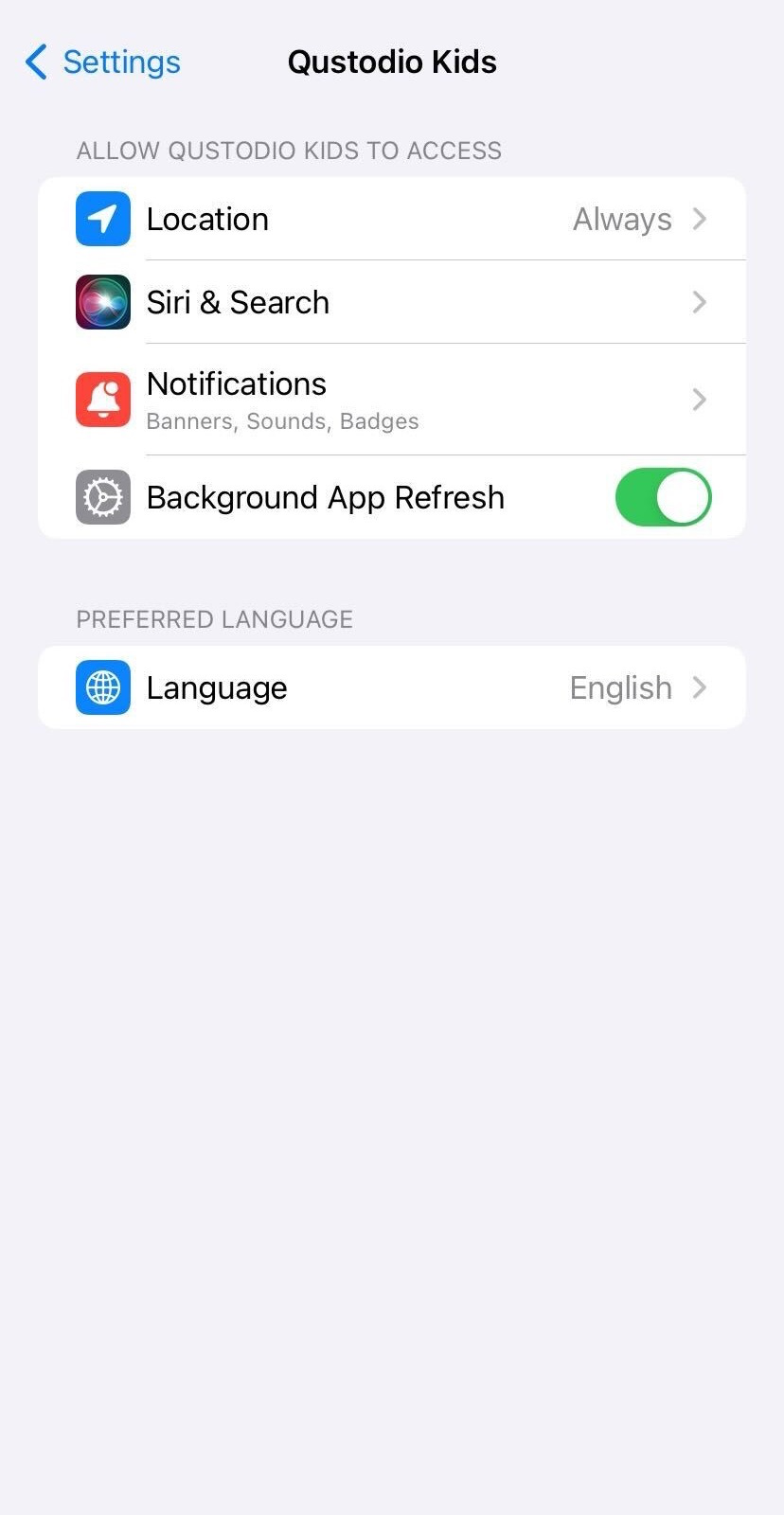The height and width of the screenshot is (1515, 784).
Task: Open Language options via the chevron
Action: 700,687
